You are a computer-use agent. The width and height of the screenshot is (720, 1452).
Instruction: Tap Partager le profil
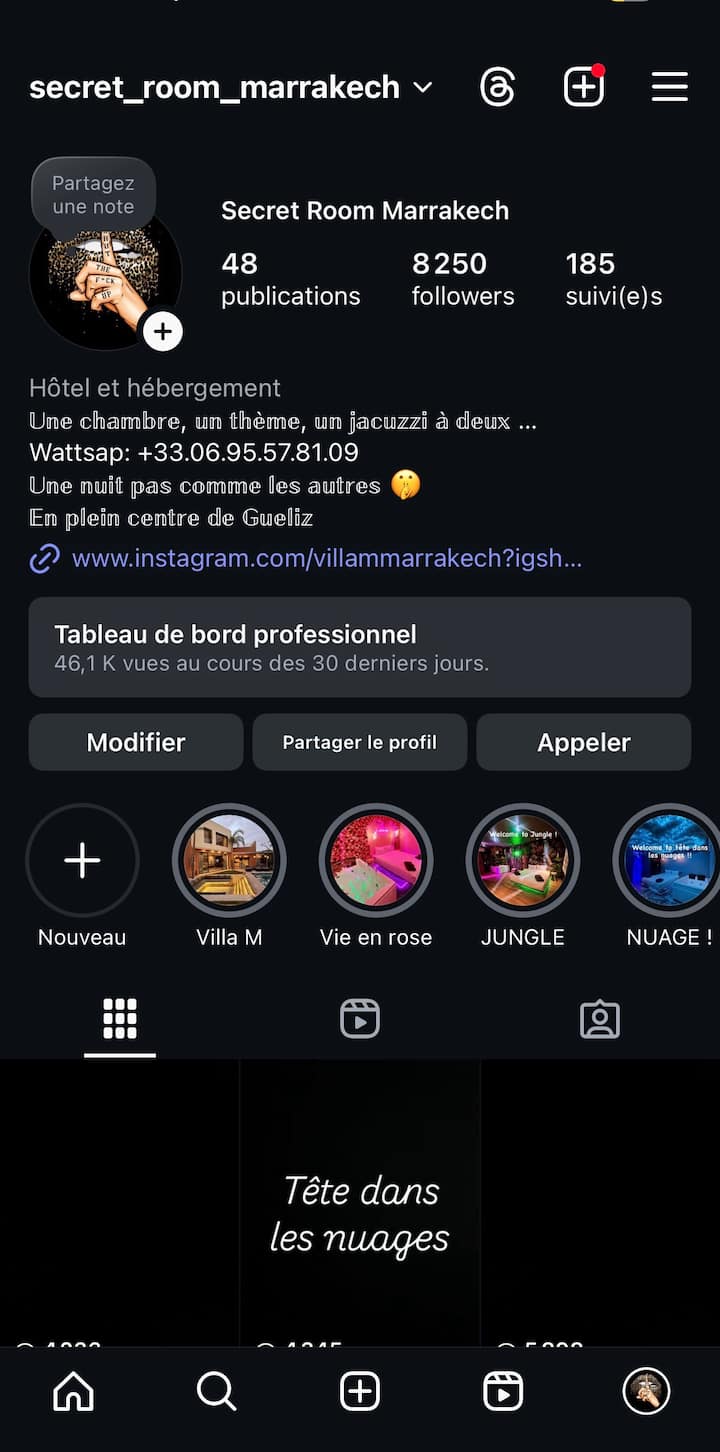359,742
